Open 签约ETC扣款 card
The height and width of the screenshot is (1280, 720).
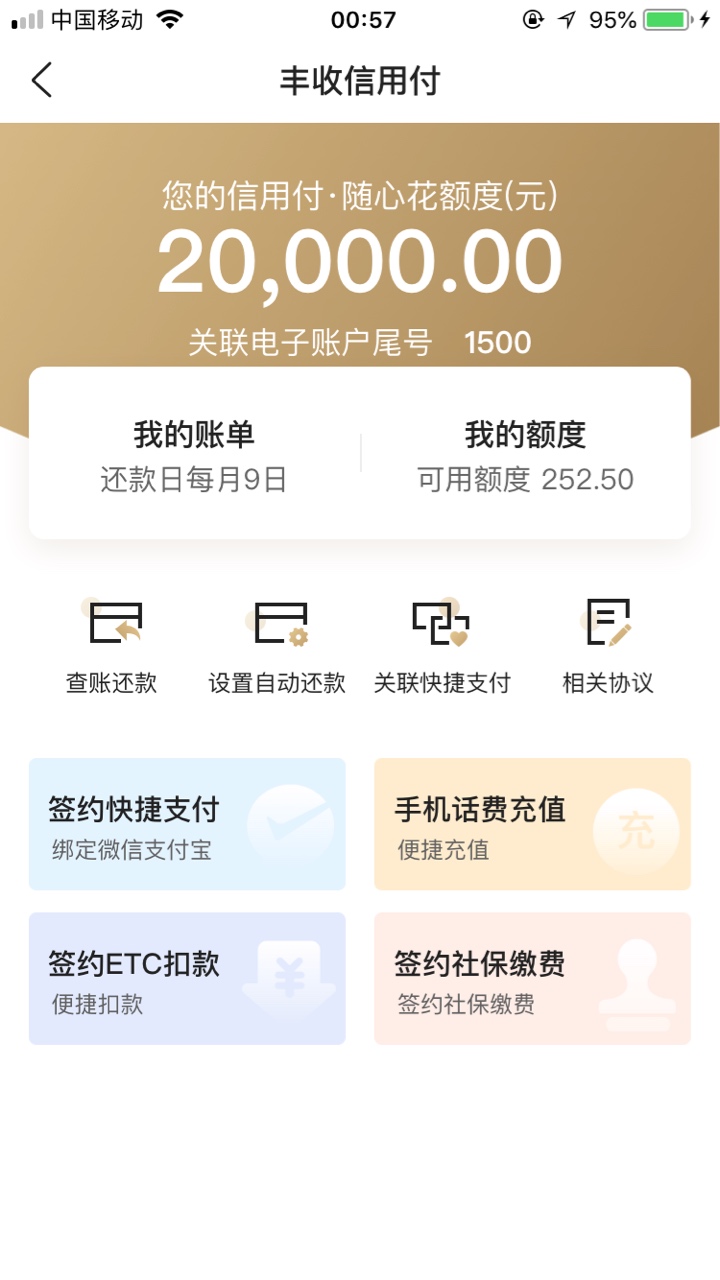[187, 979]
